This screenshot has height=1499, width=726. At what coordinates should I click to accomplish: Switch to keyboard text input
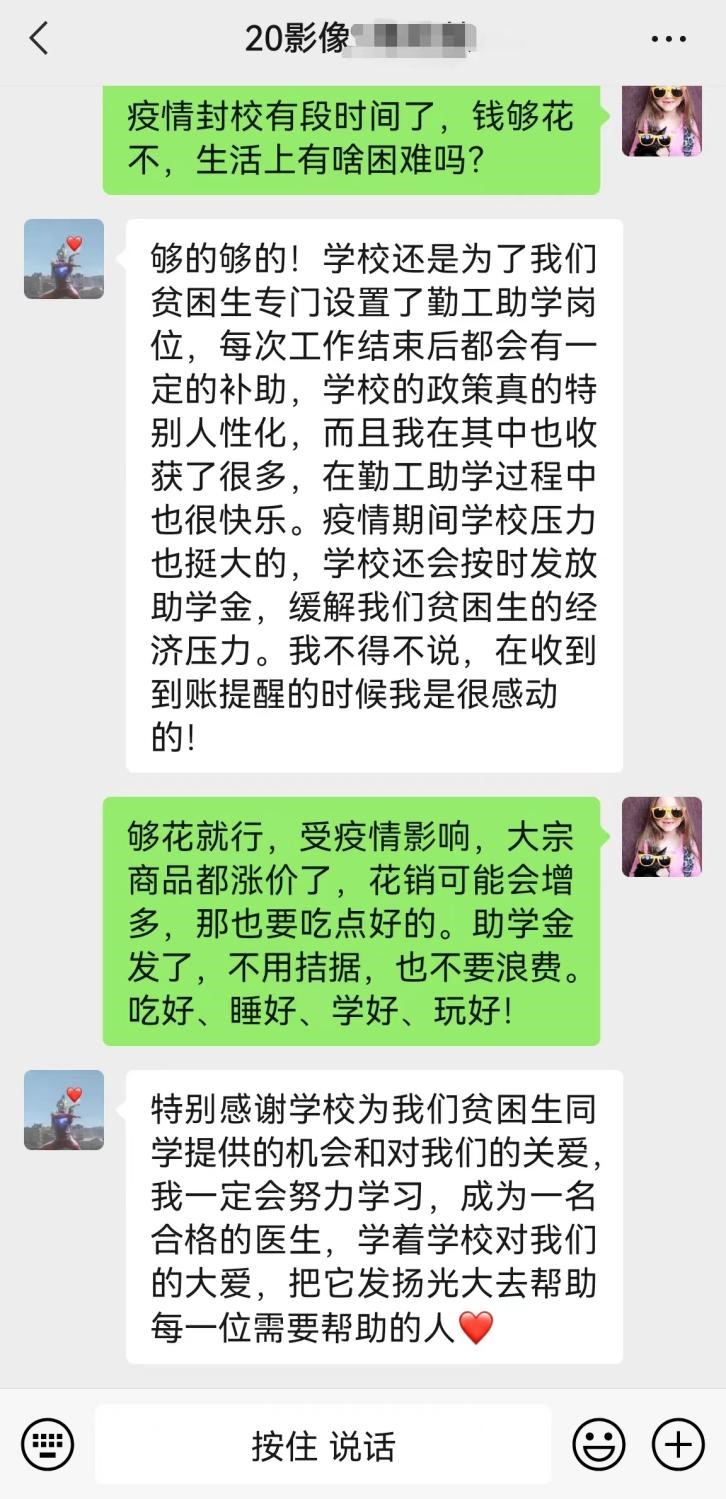(47, 1445)
